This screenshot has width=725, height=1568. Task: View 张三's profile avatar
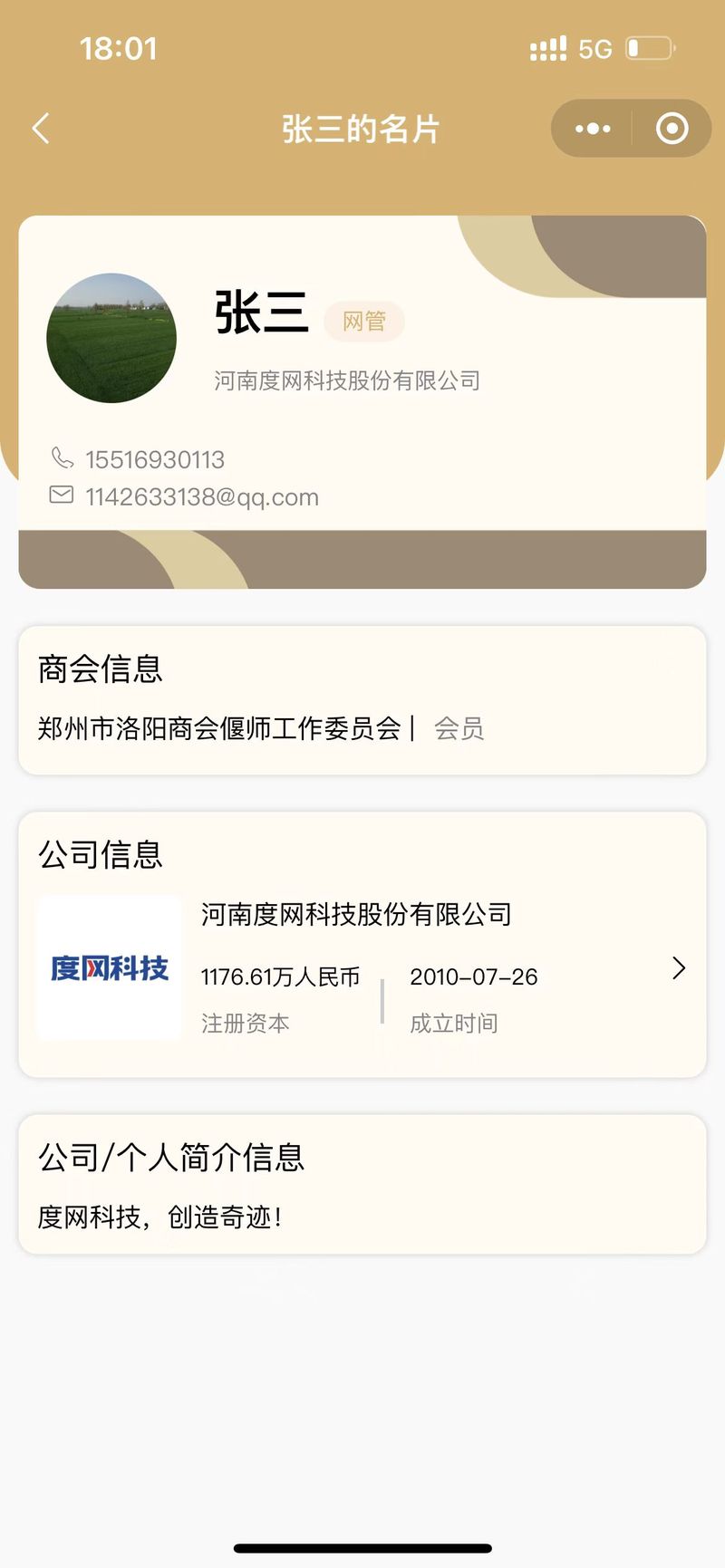[x=111, y=338]
